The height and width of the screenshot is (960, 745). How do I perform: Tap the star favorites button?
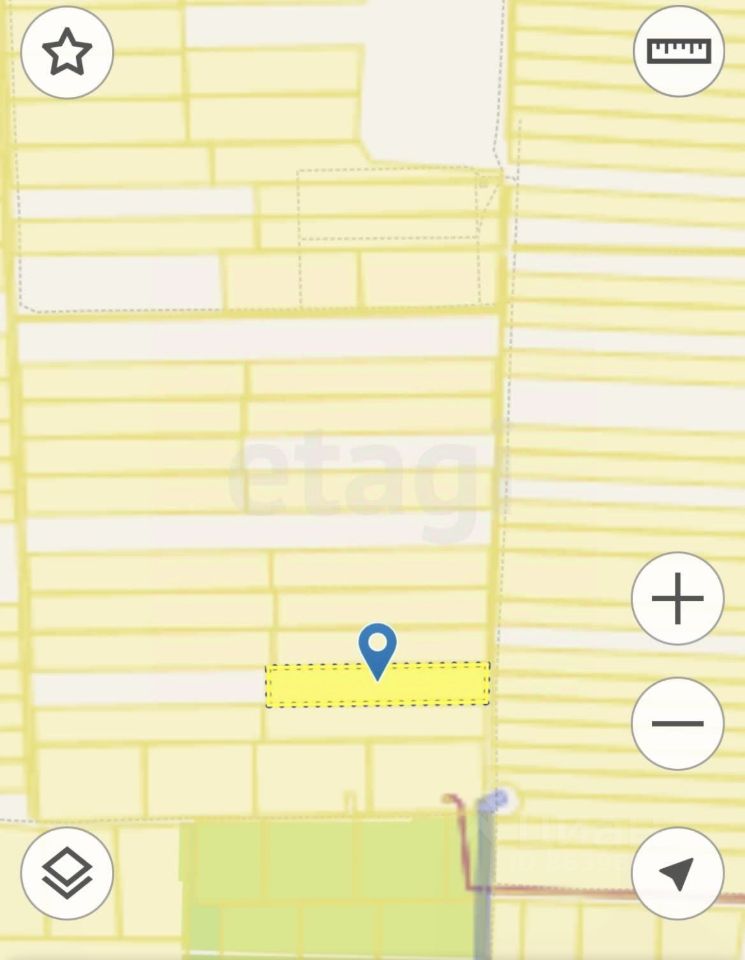67,52
